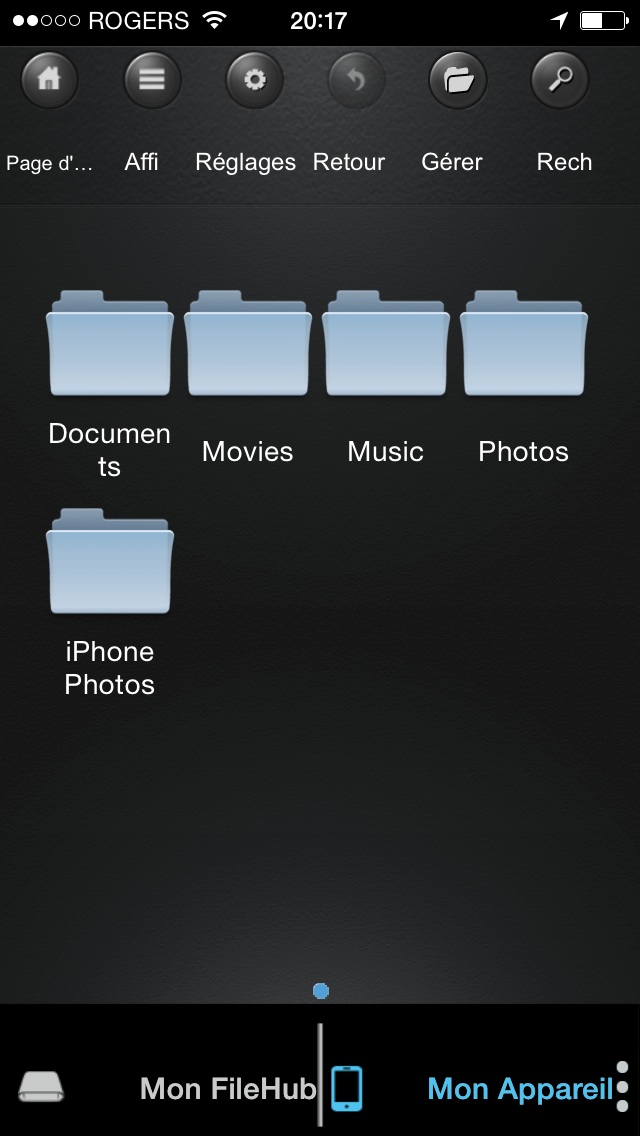This screenshot has height=1136, width=640.
Task: Open the Movies folder
Action: (x=248, y=345)
